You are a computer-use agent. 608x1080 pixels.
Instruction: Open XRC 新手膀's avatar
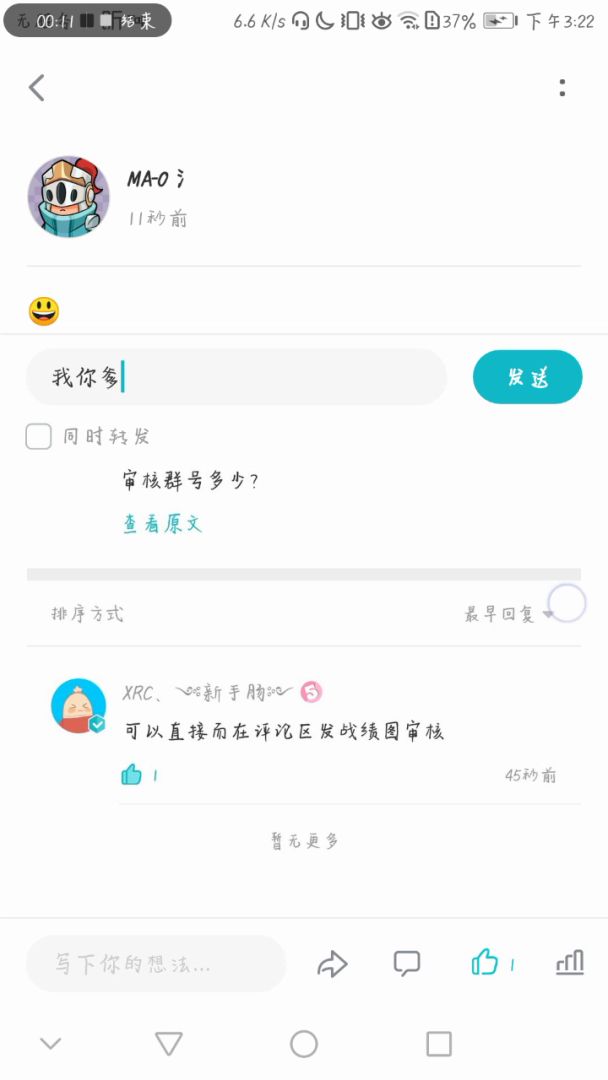[78, 706]
